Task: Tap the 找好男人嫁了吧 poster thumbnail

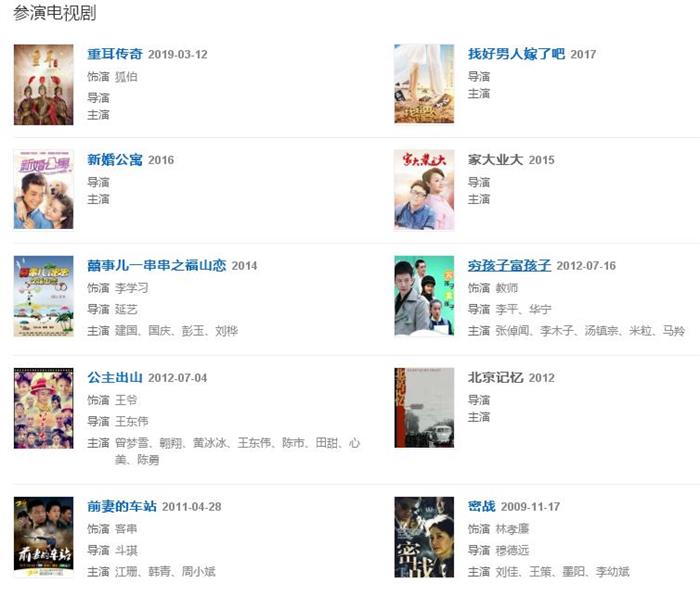Action: (x=424, y=85)
